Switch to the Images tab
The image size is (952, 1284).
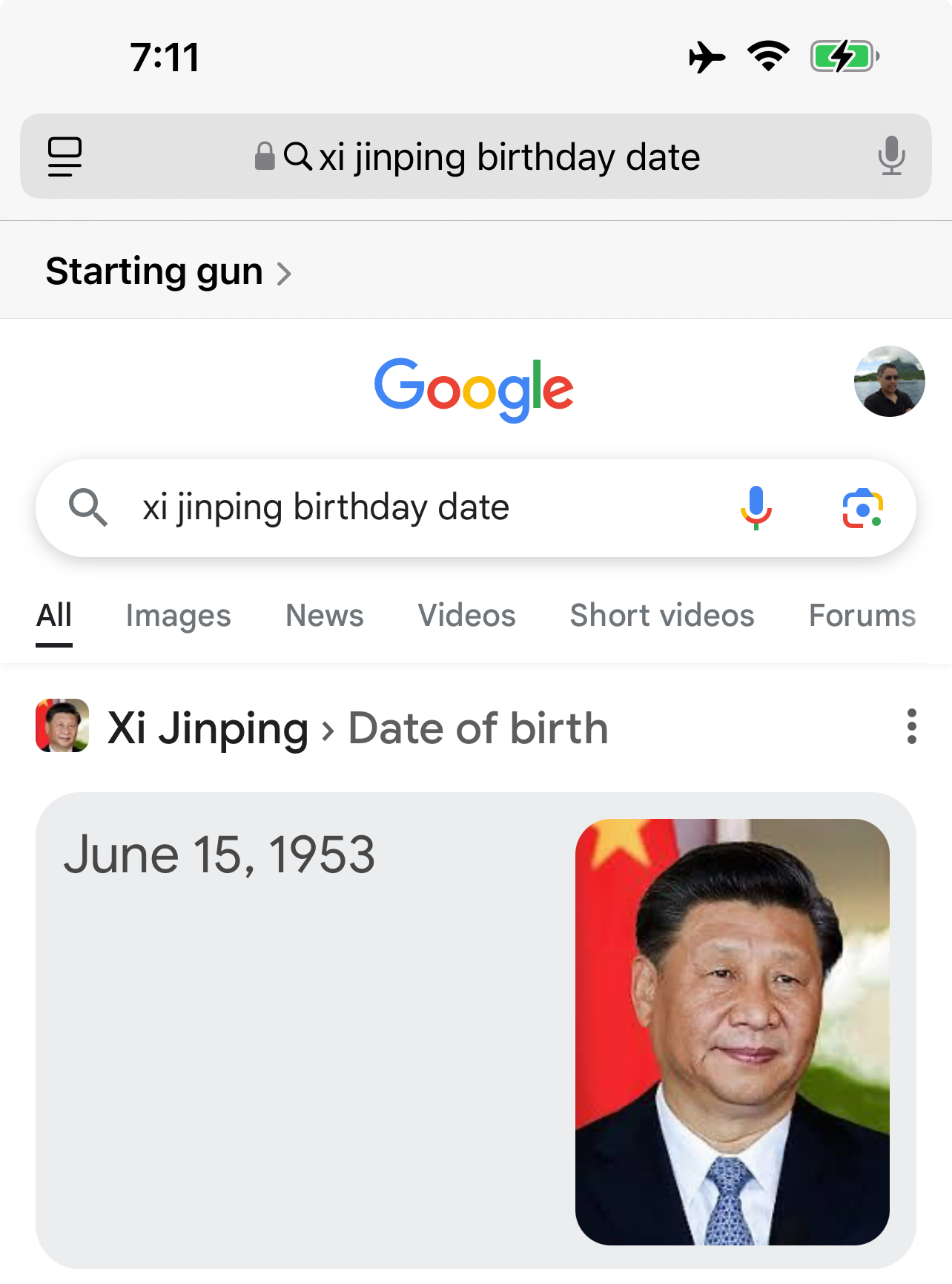178,616
